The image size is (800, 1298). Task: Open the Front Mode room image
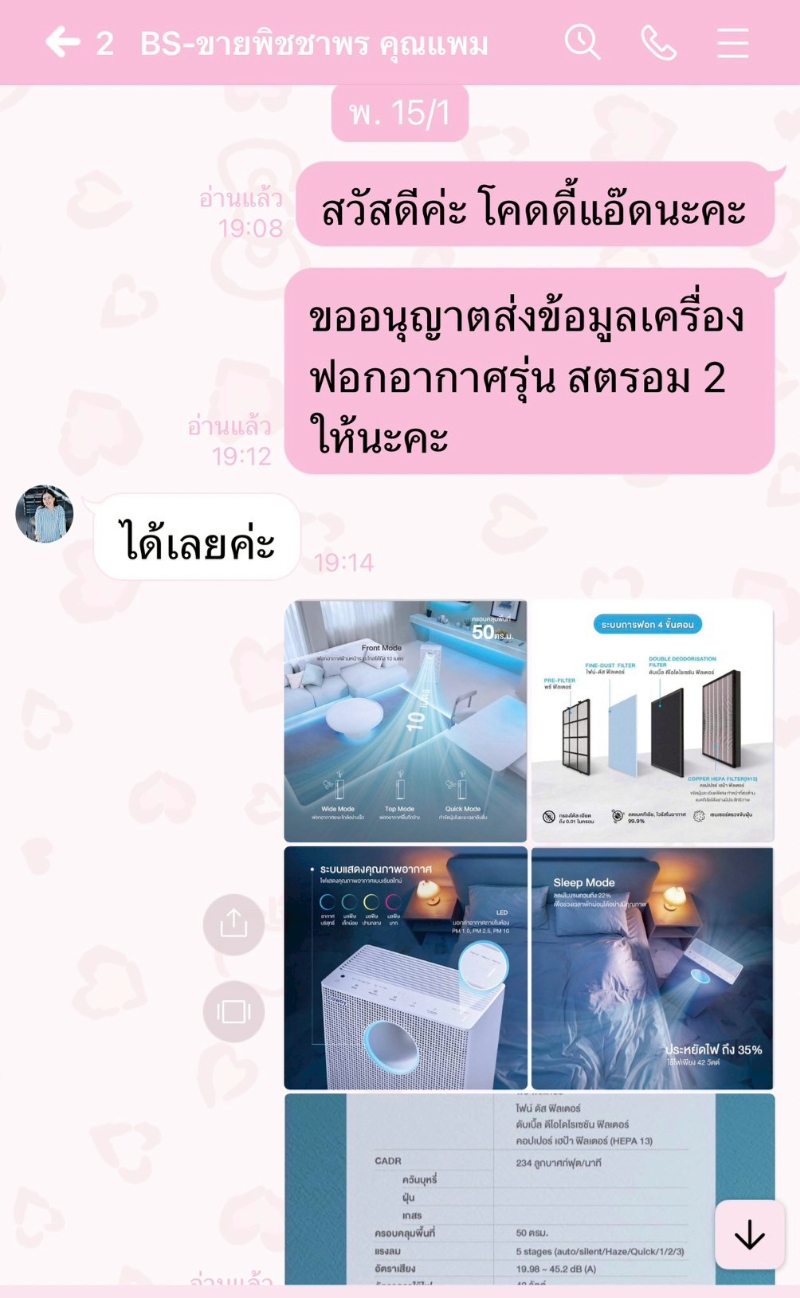coord(405,720)
